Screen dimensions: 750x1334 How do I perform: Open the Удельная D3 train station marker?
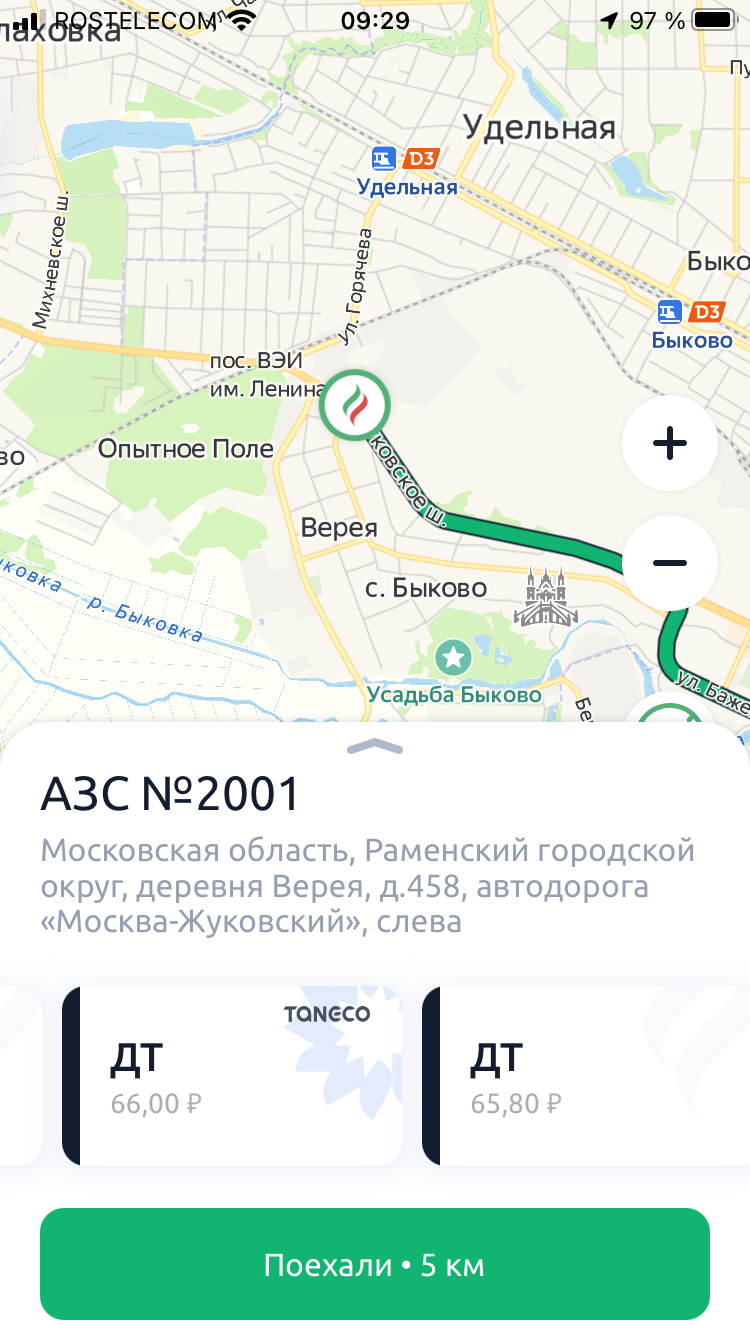(407, 172)
